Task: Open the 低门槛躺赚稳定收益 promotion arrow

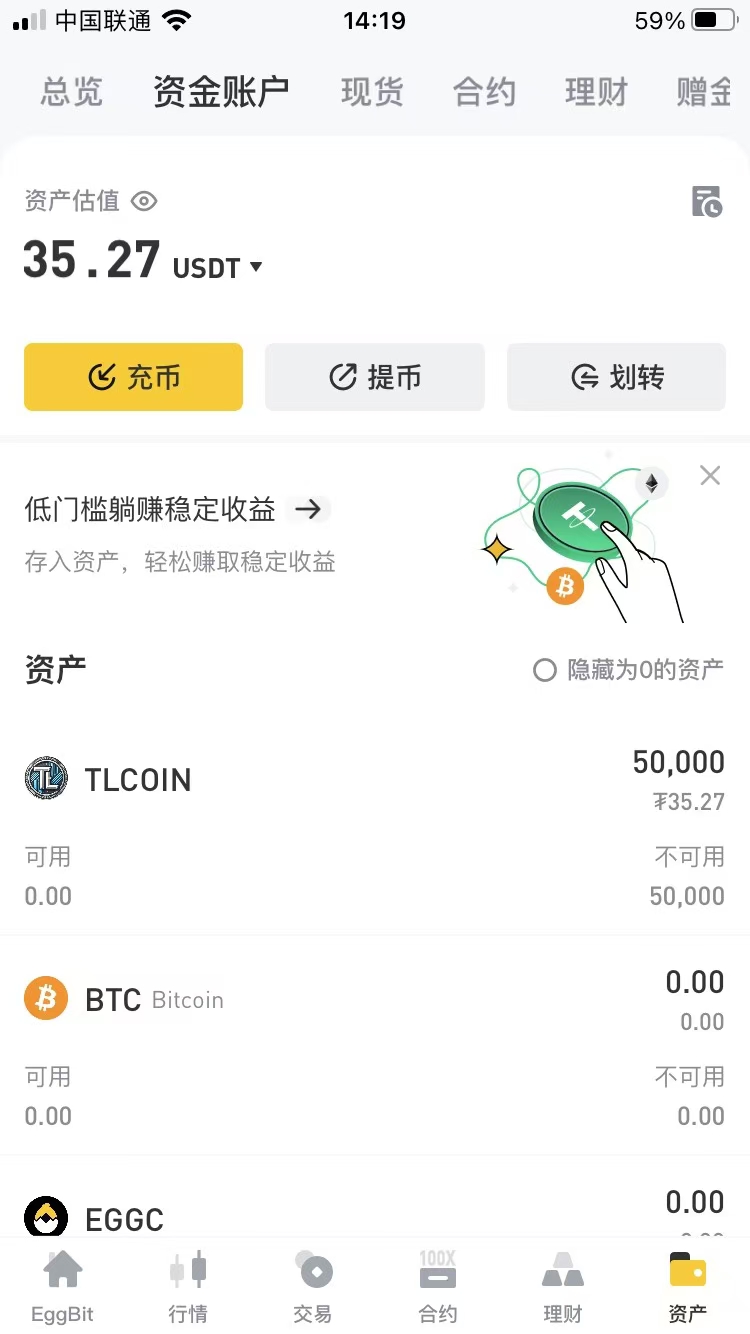Action: click(x=308, y=509)
